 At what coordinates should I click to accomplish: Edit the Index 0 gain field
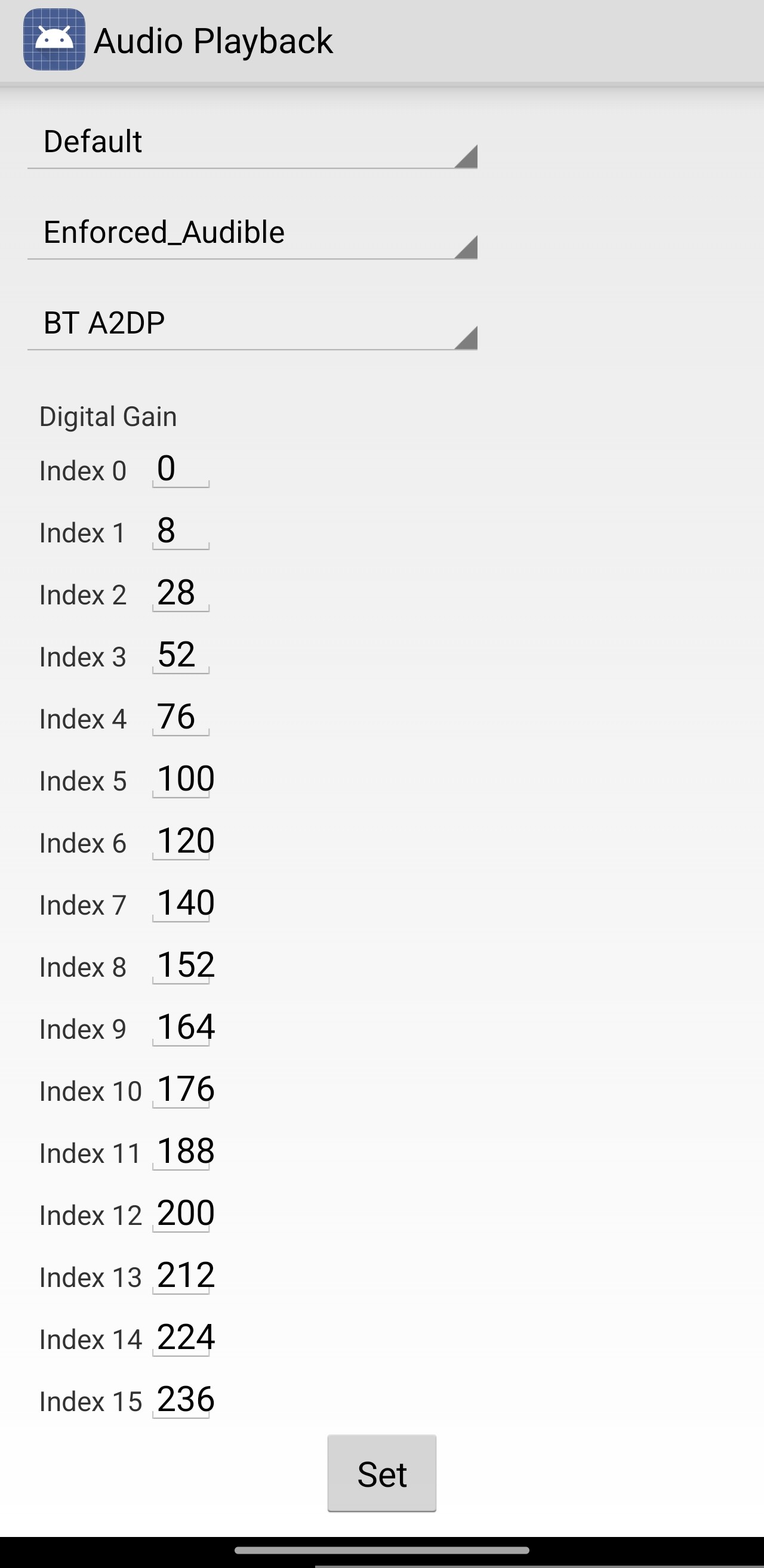click(180, 470)
